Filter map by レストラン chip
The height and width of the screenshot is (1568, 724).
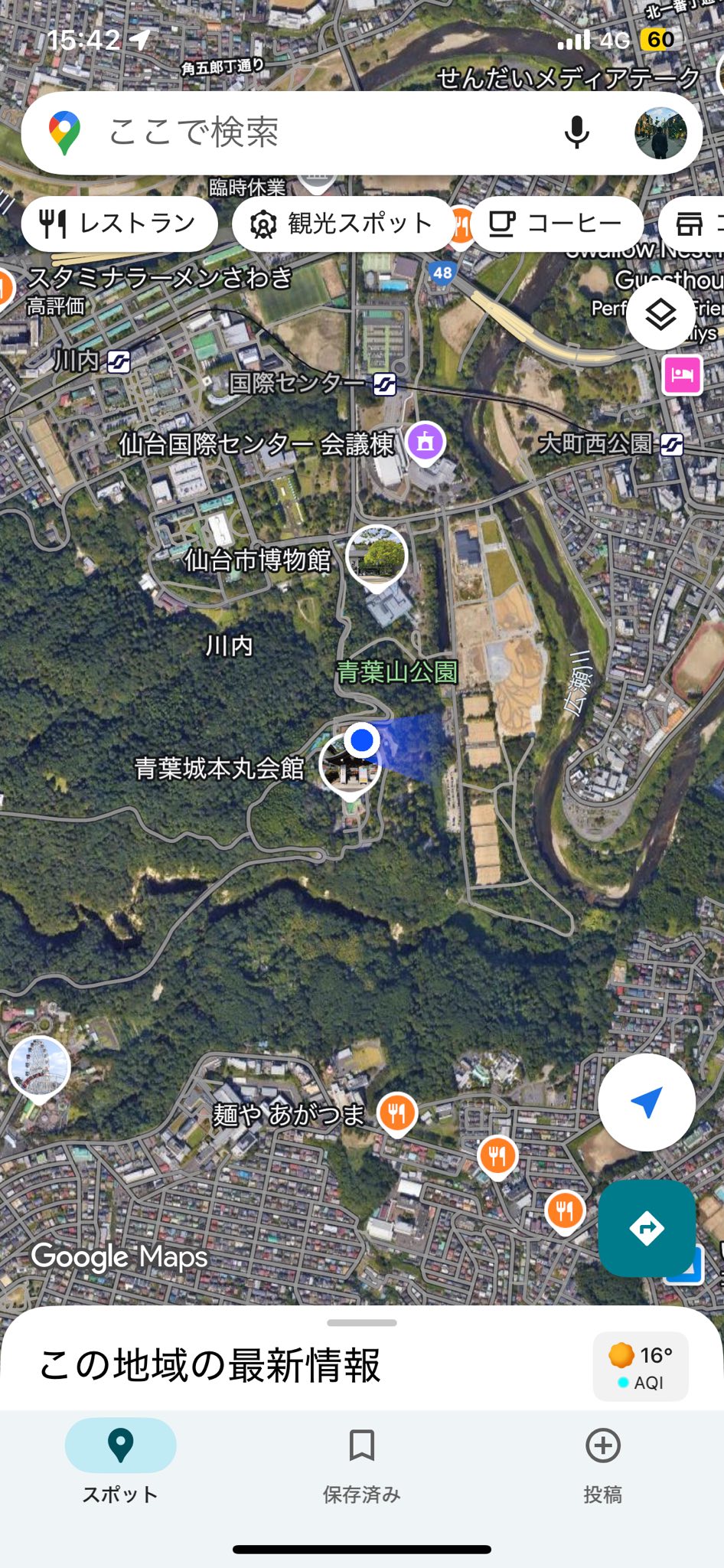(x=119, y=224)
